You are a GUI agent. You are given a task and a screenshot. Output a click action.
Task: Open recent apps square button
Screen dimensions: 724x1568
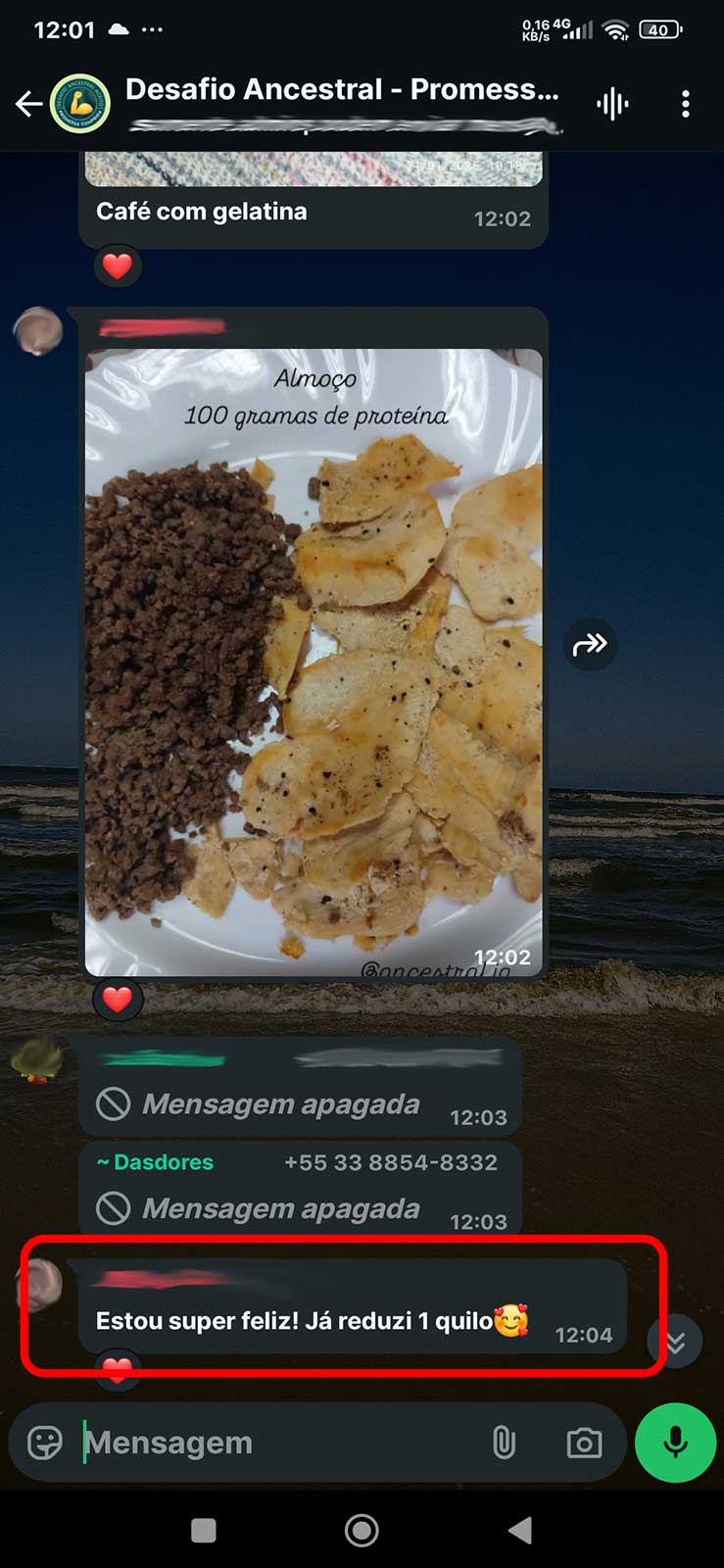tap(204, 1530)
